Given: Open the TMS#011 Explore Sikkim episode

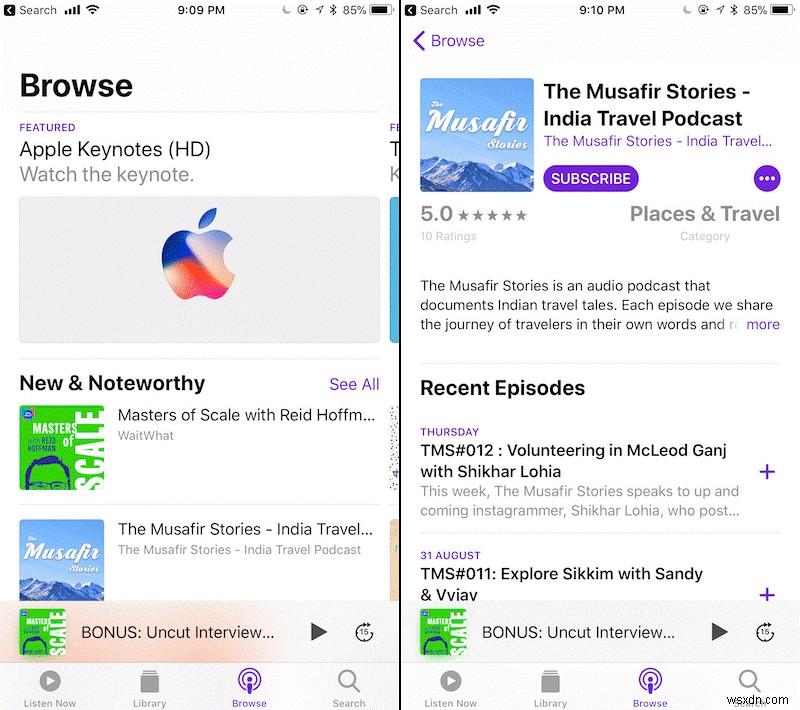Looking at the screenshot, I should [x=561, y=574].
